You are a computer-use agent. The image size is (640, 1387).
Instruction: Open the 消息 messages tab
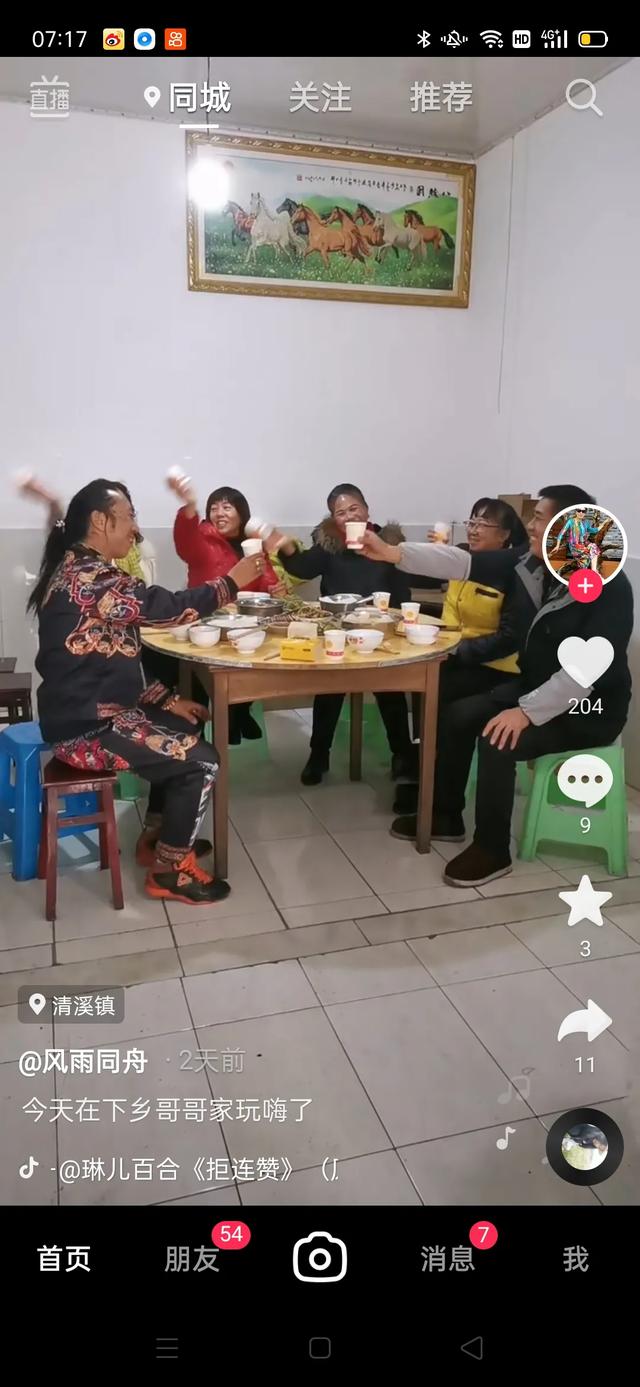(448, 1259)
